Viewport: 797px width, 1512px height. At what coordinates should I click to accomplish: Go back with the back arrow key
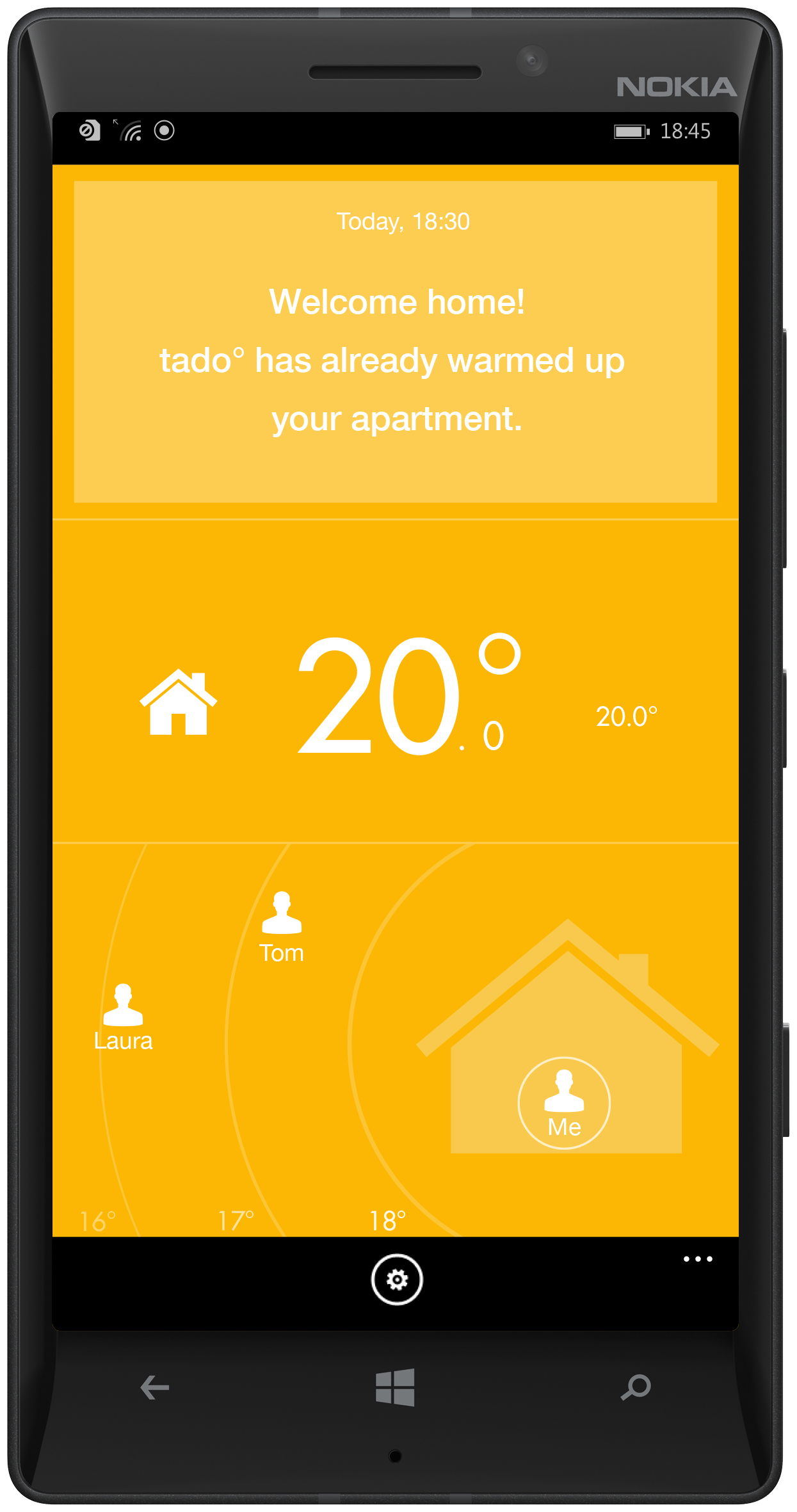pos(155,1388)
